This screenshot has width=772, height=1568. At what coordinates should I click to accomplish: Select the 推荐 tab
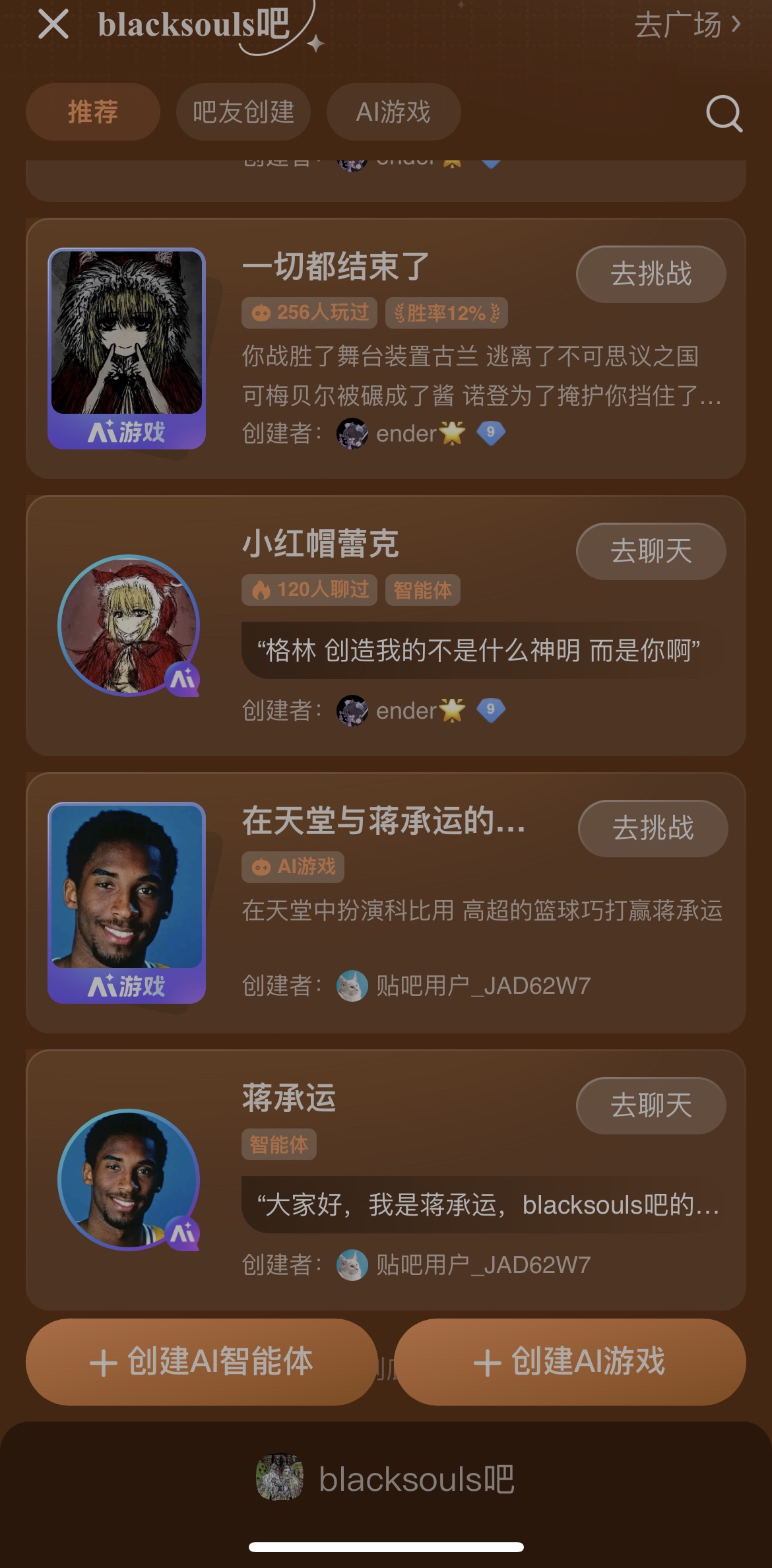click(x=93, y=112)
